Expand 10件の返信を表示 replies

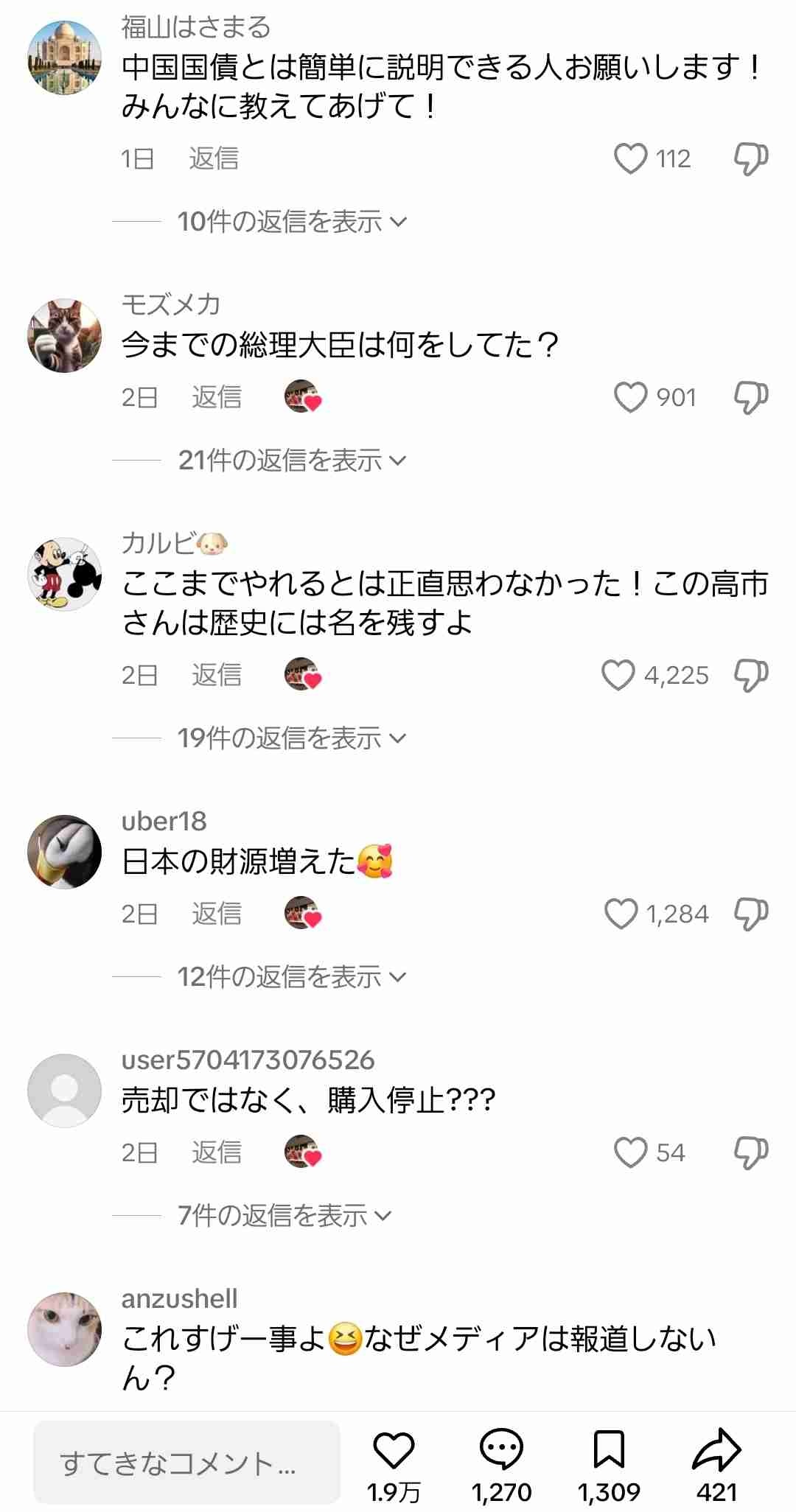click(292, 221)
